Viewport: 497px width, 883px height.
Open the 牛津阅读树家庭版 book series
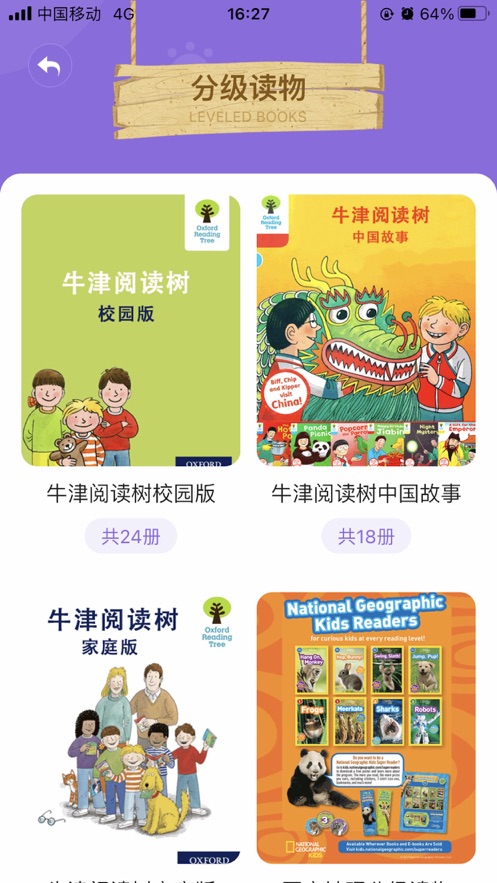[131, 728]
